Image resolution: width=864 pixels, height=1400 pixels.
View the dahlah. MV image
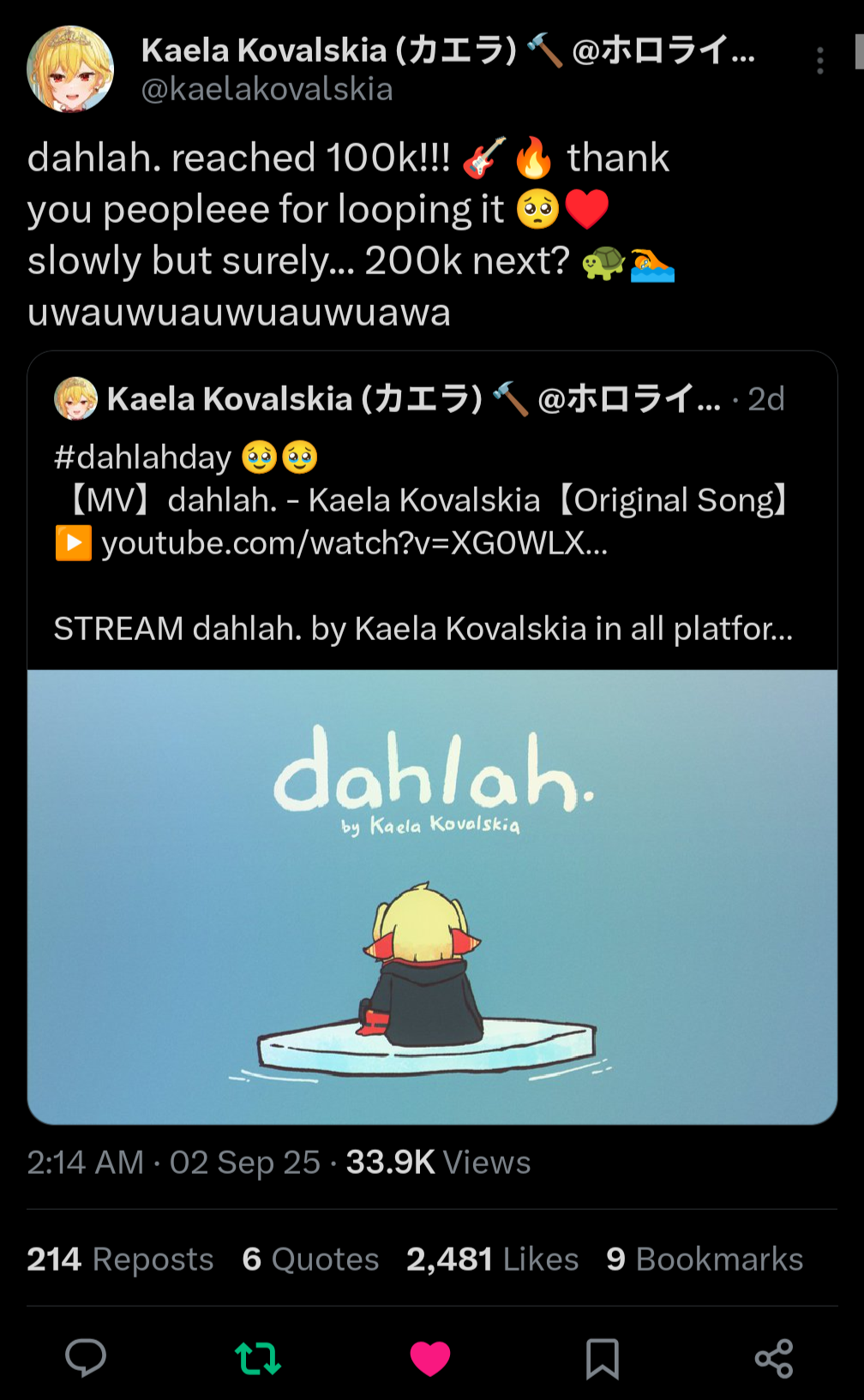[432, 896]
